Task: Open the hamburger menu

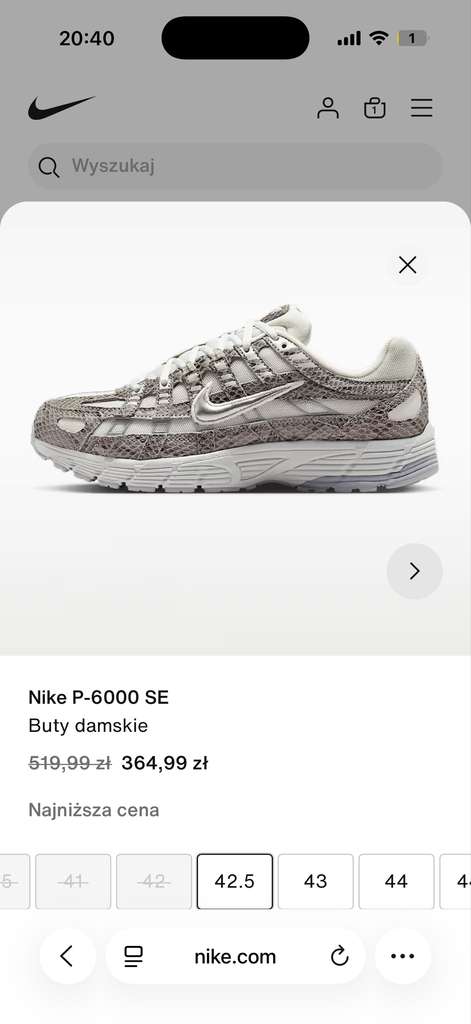Action: (421, 108)
